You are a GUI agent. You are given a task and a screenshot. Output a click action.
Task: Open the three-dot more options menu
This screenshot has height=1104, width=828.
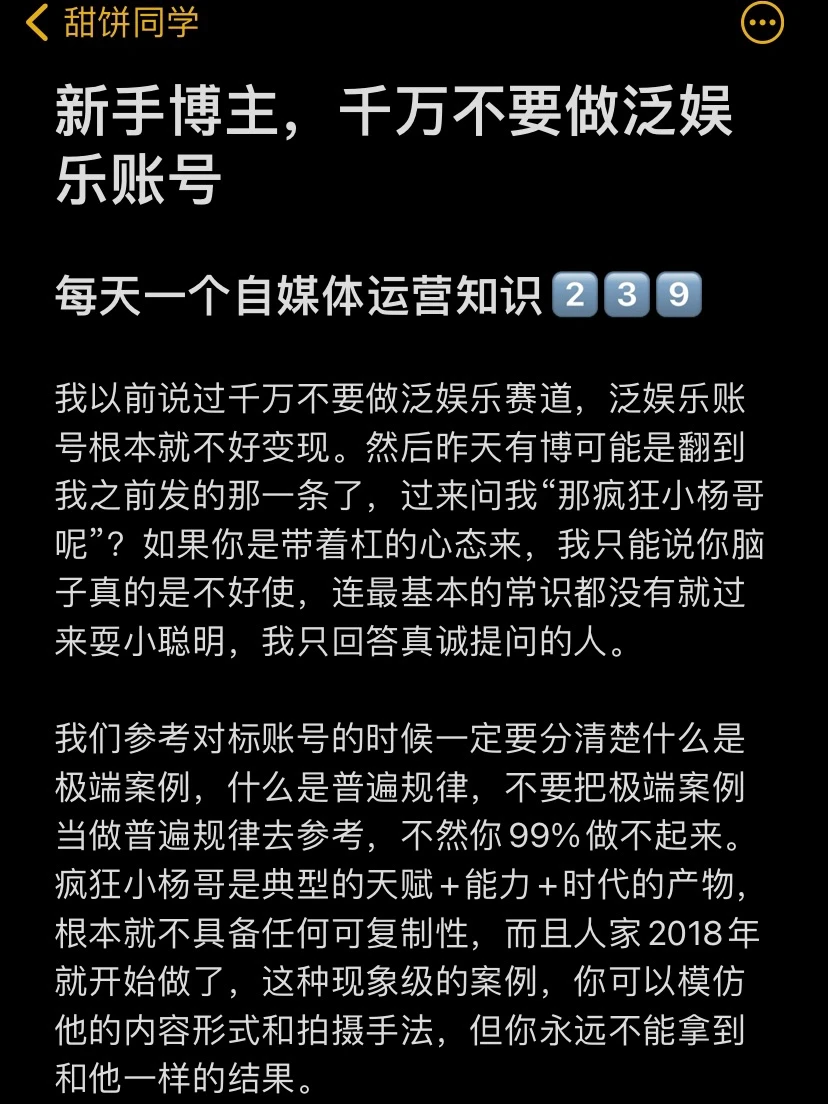pos(762,21)
